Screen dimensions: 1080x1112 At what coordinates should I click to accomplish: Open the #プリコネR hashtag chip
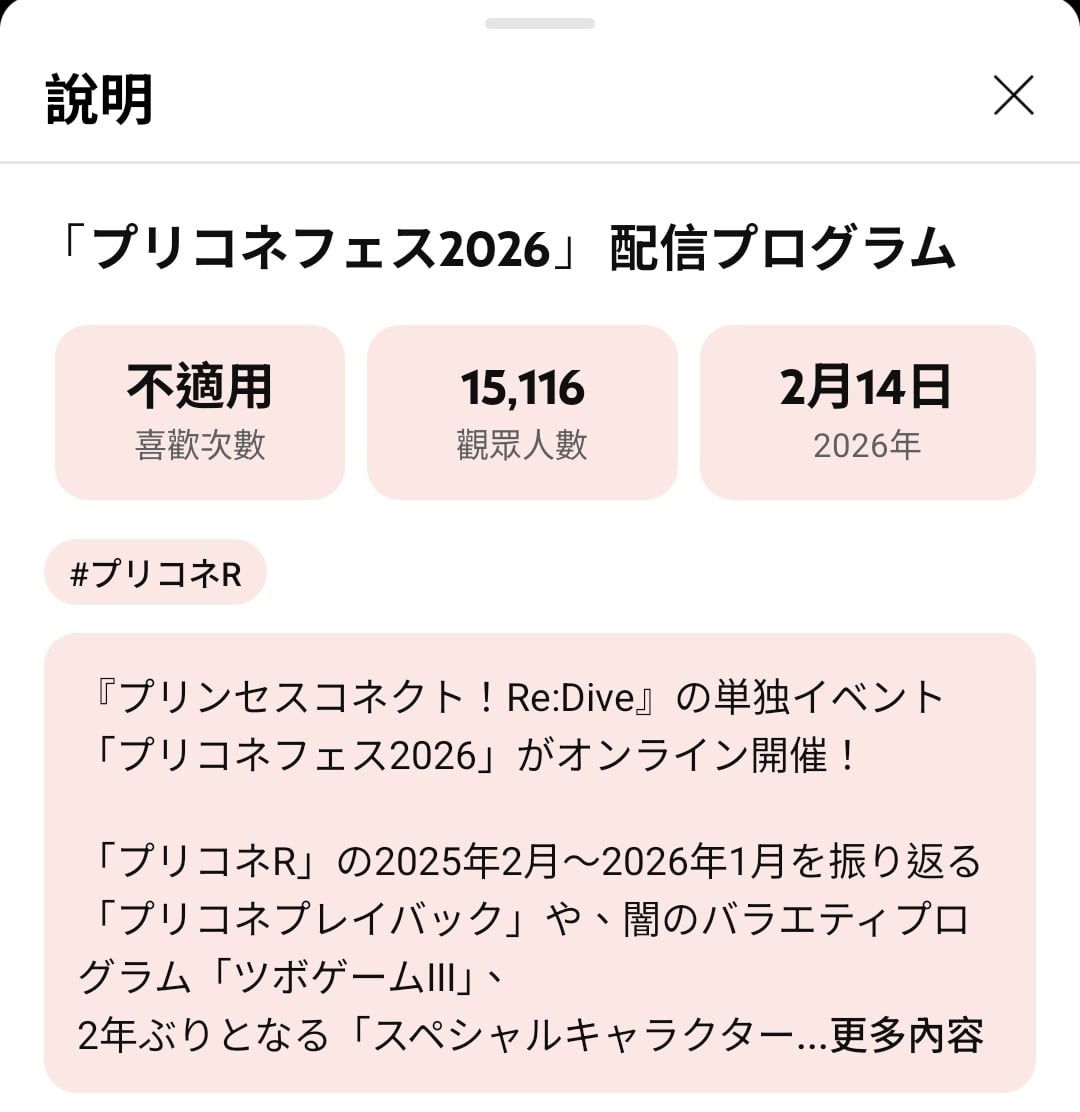point(155,573)
